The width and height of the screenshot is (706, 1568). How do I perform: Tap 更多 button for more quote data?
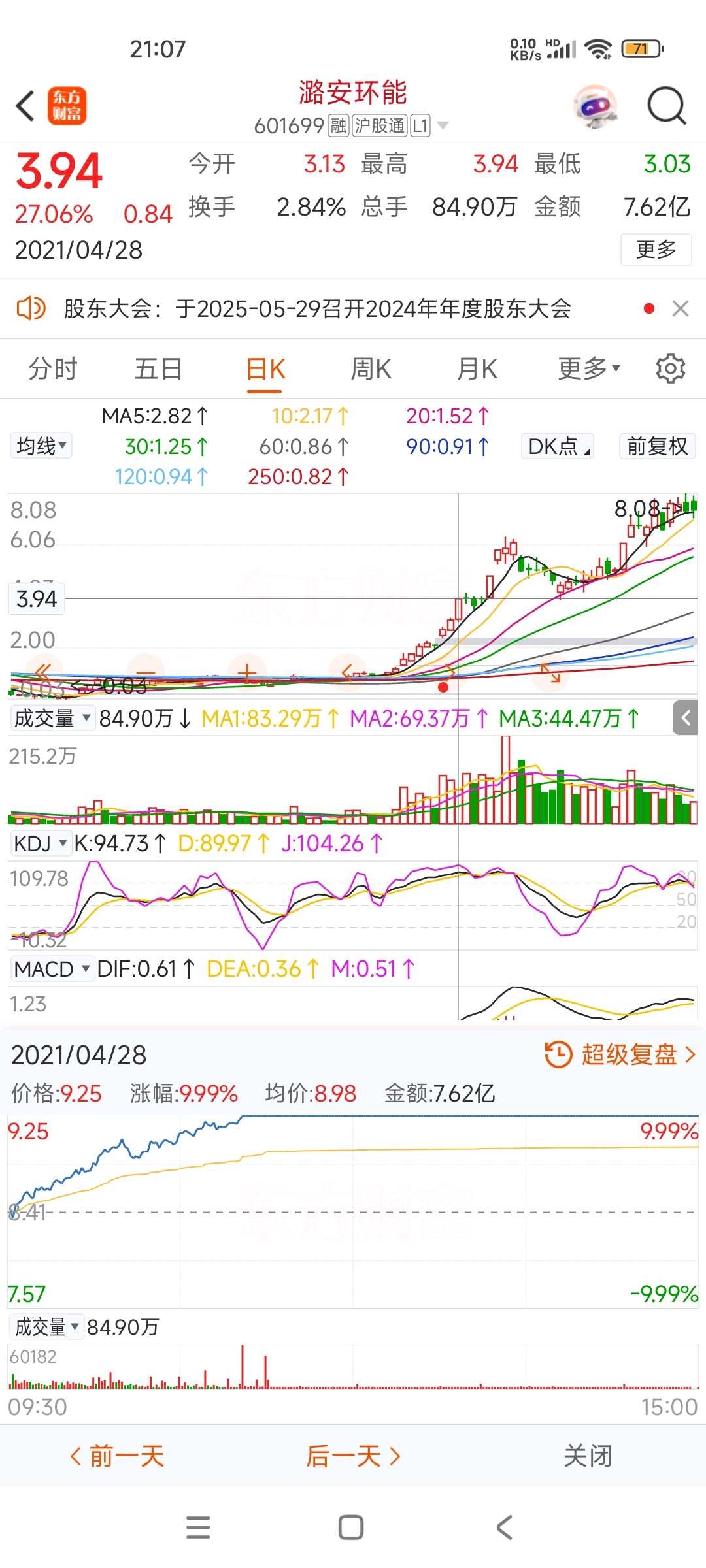click(656, 250)
